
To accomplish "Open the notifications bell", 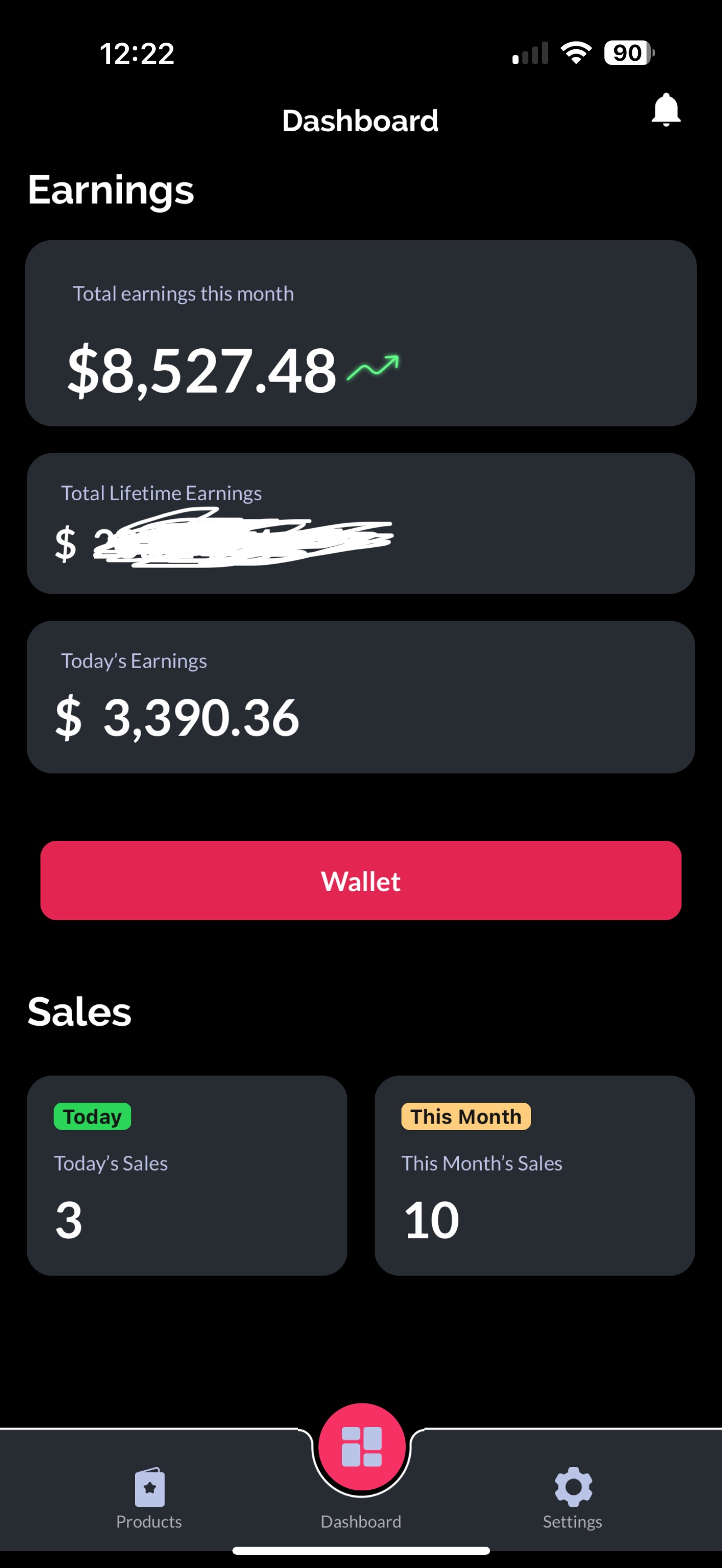I will click(665, 110).
